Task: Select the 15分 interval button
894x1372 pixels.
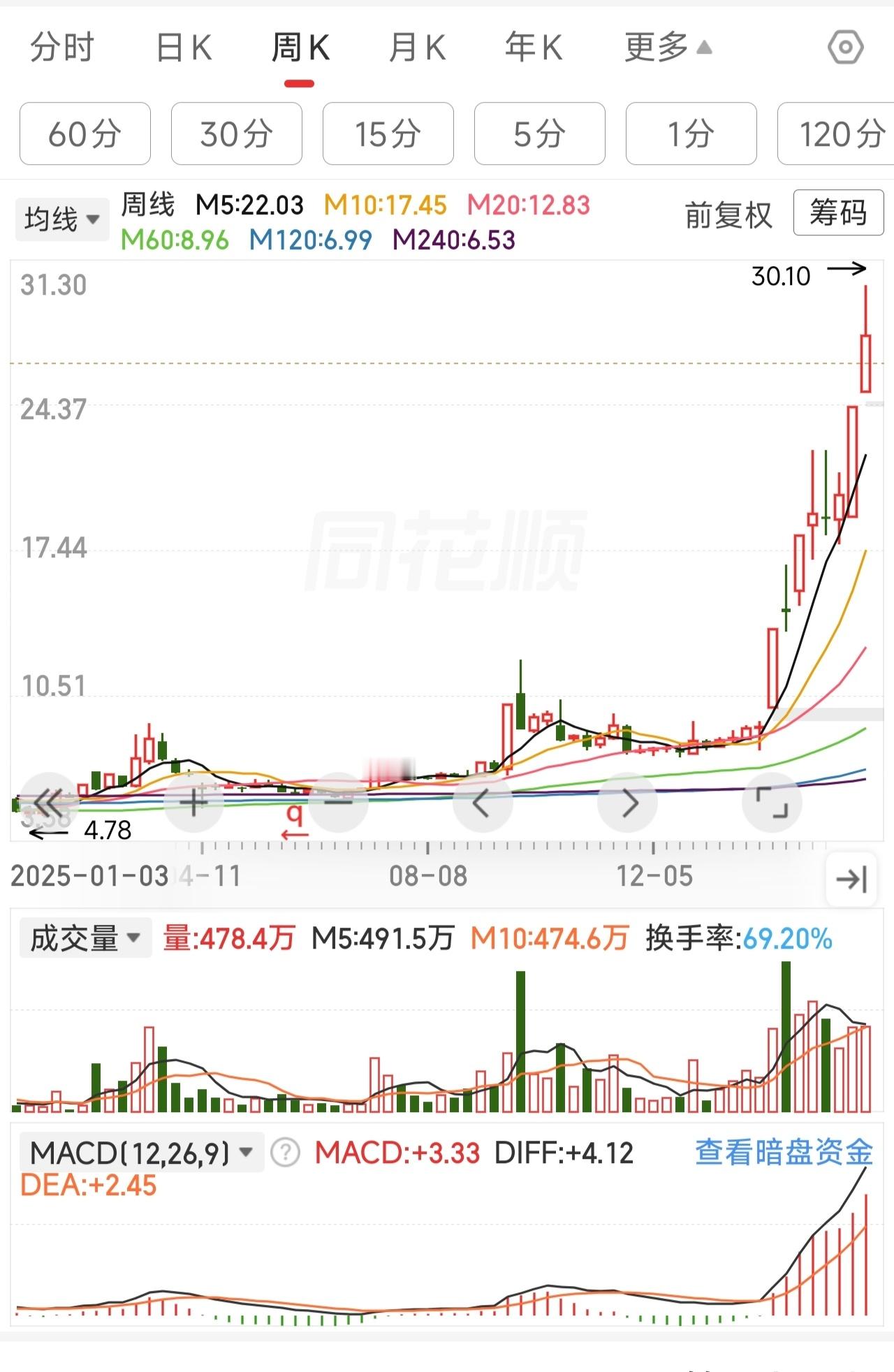Action: click(x=388, y=134)
